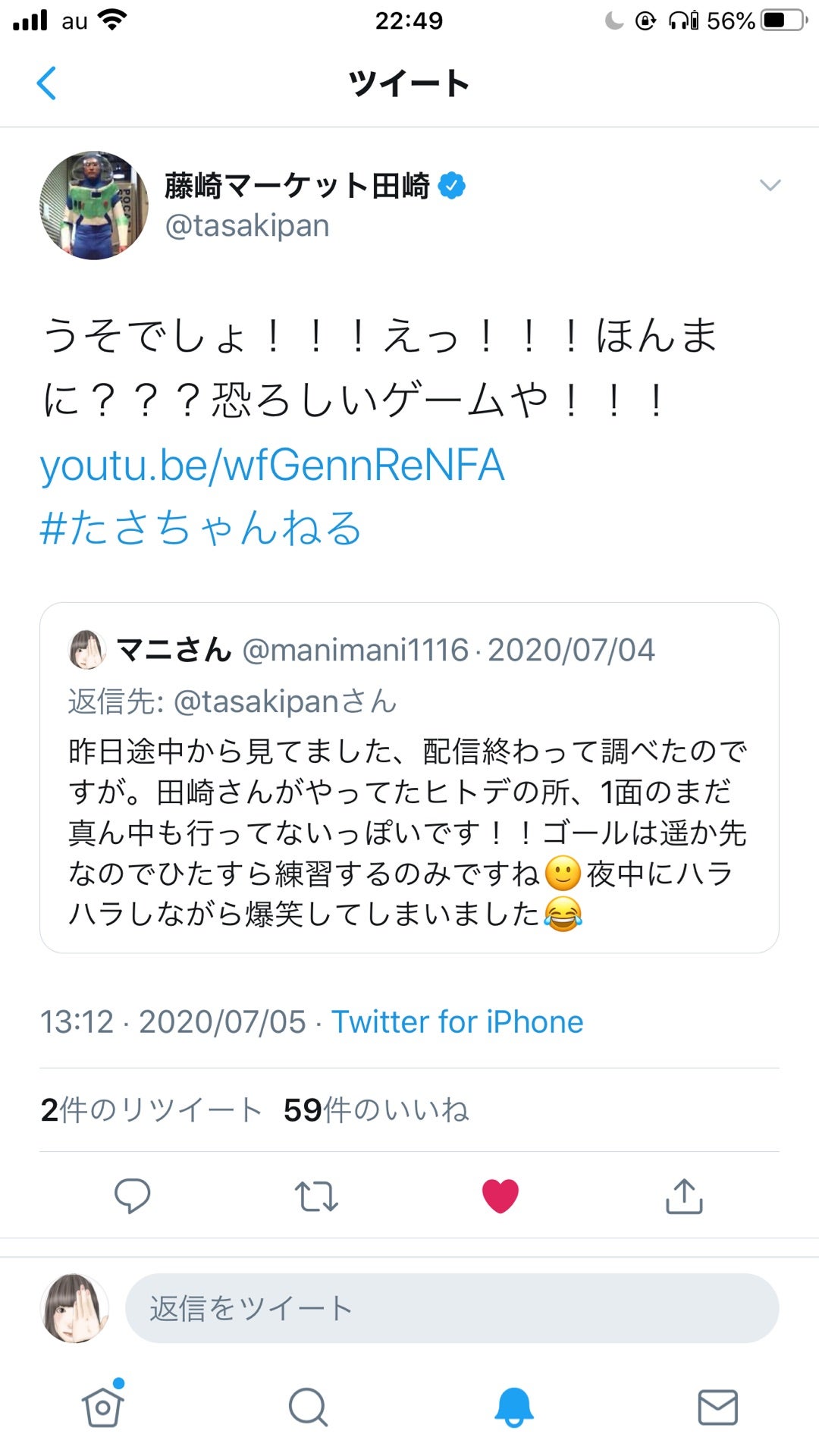Open the quoted tweet from マニさん
Image resolution: width=819 pixels, height=1456 pixels.
[x=409, y=777]
